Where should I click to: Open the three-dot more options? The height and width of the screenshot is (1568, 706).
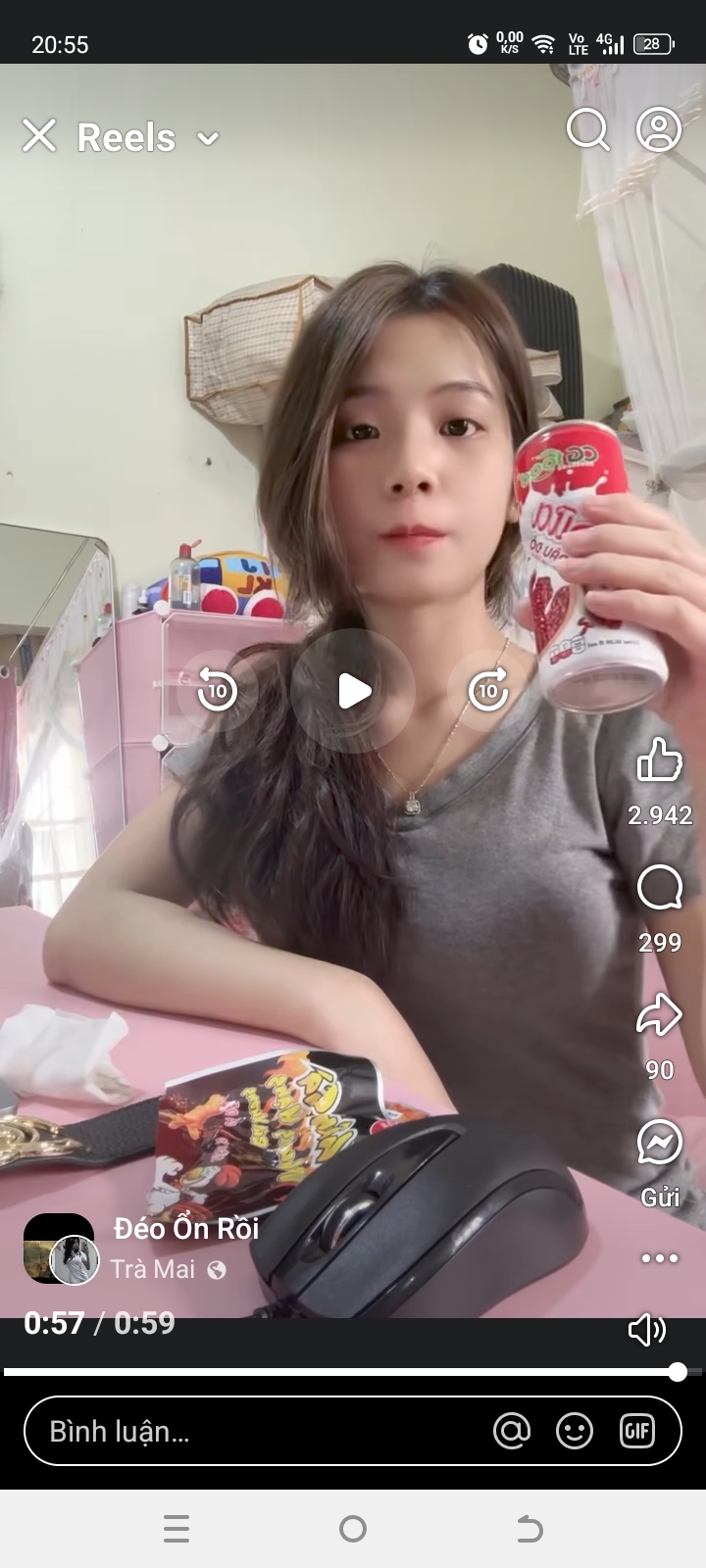click(659, 1258)
